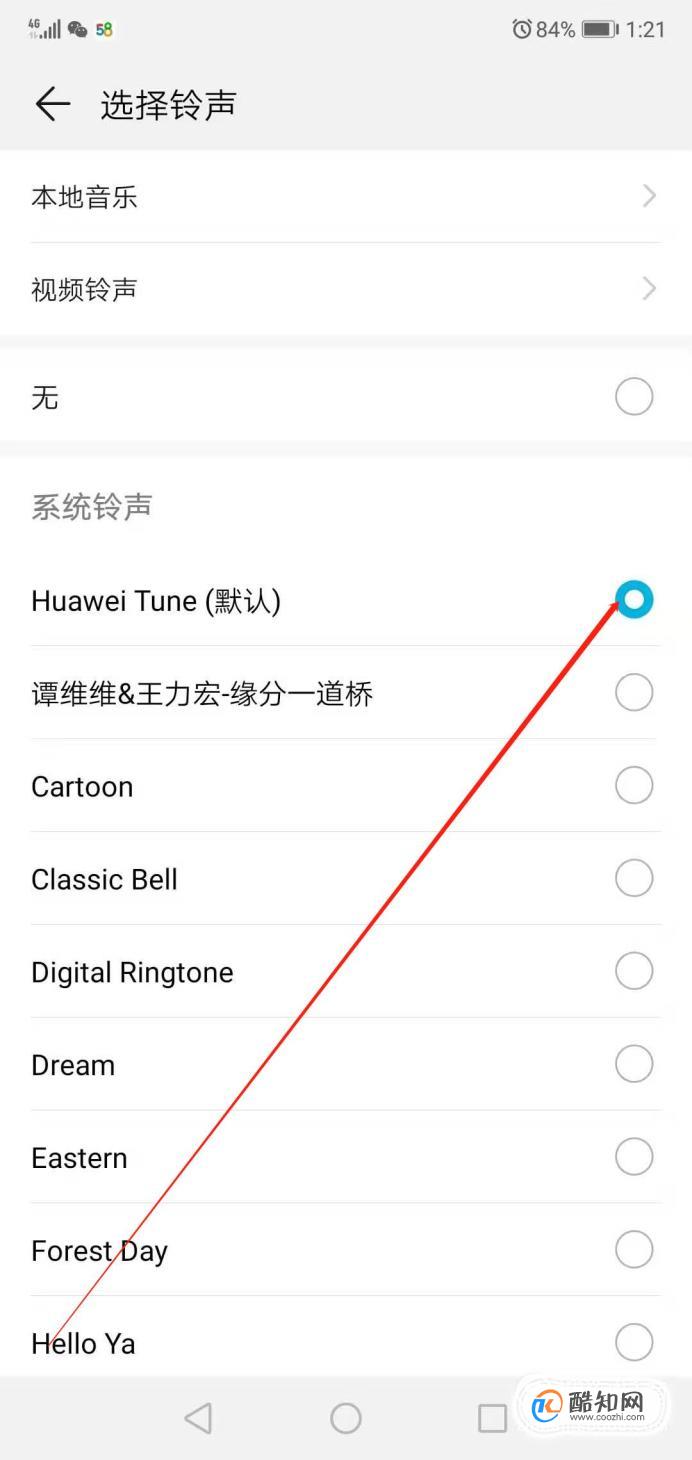Go to the home screen via the navigation bar

click(x=346, y=1417)
